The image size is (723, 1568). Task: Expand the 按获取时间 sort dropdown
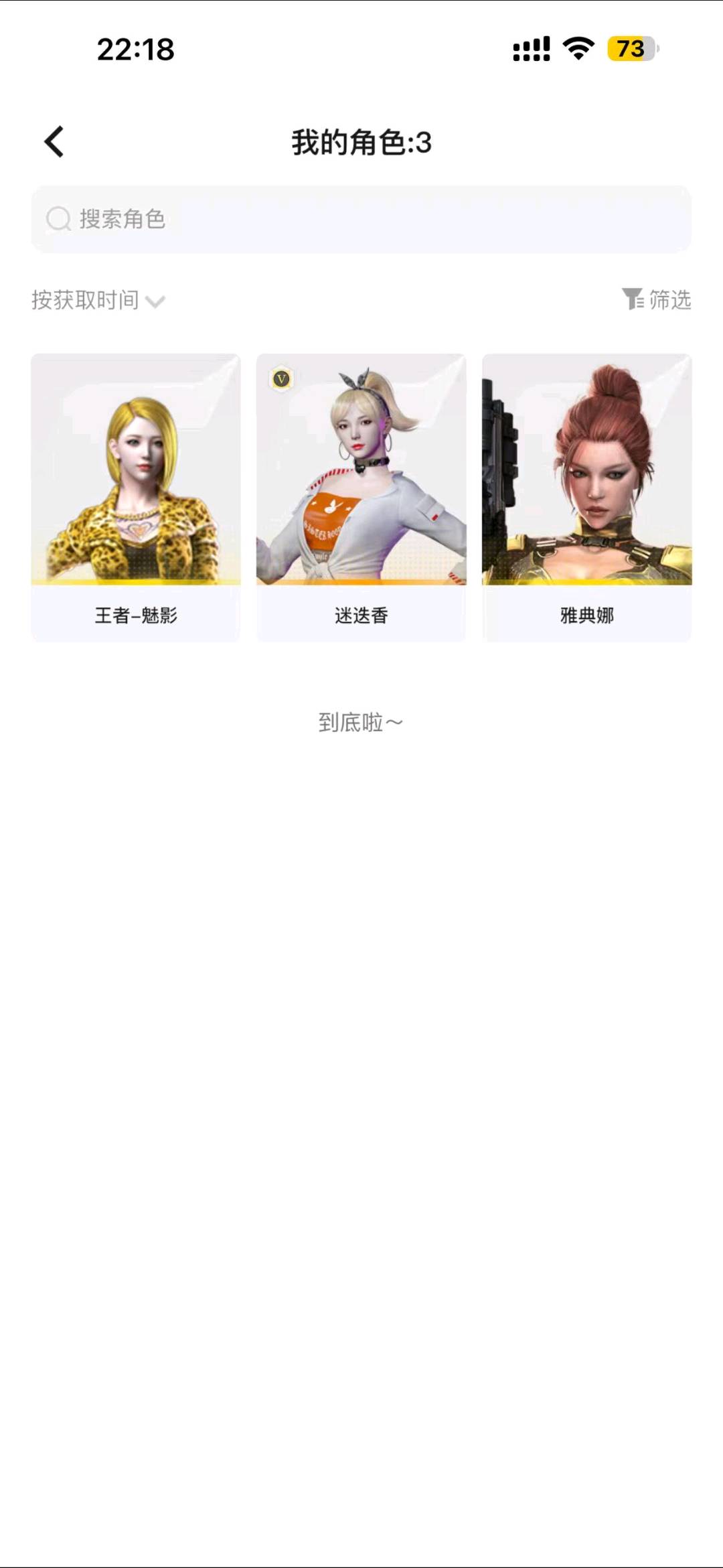point(98,300)
